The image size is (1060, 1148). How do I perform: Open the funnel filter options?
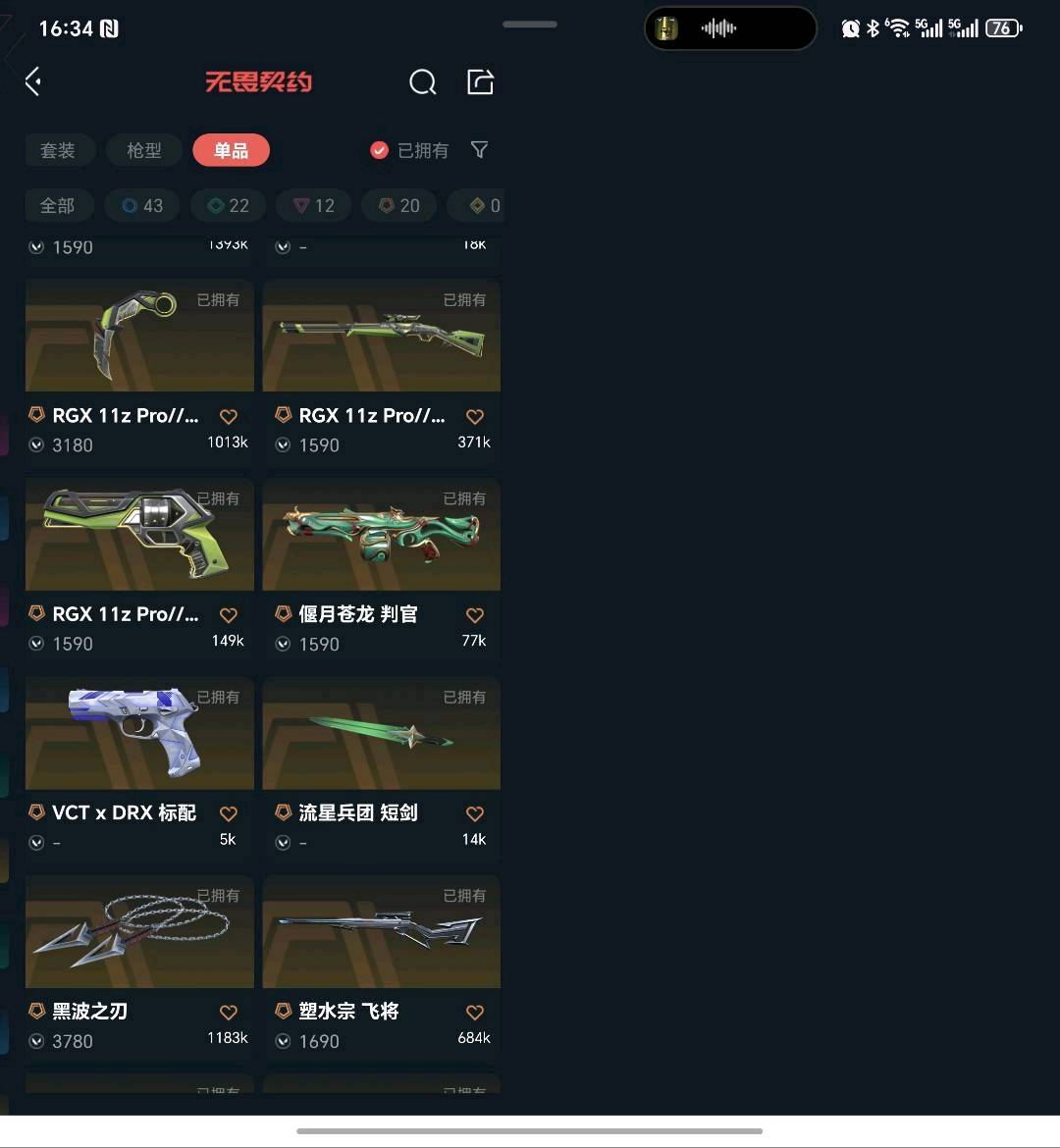[479, 150]
